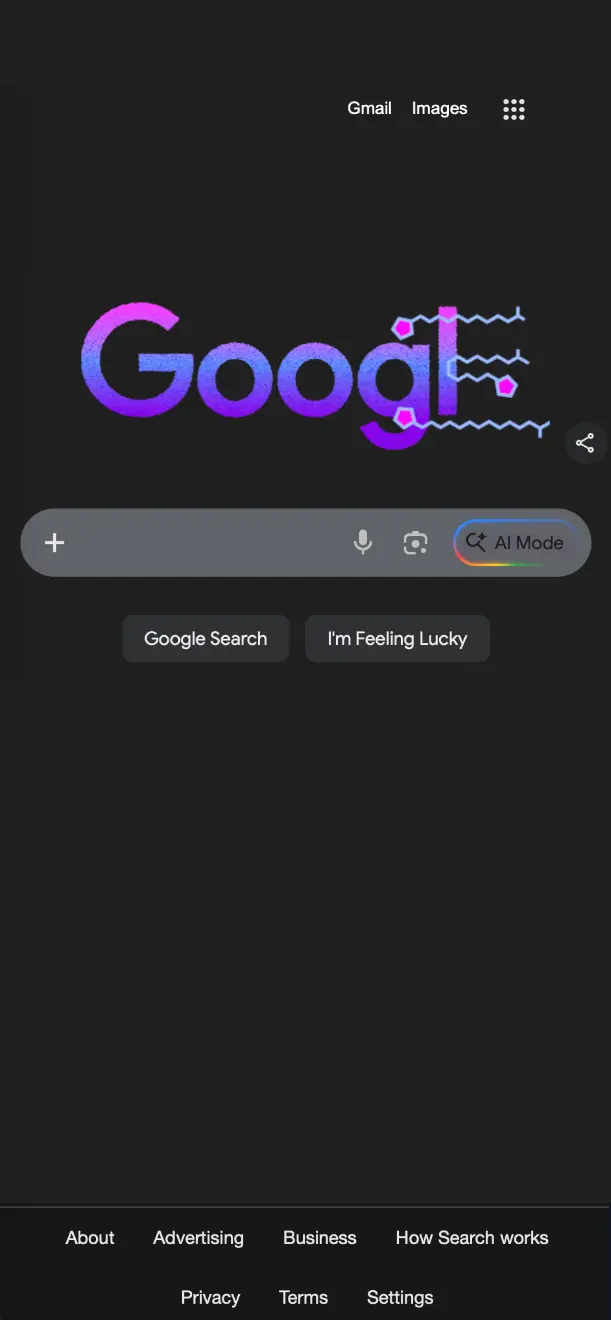Screen dimensions: 611x1320
Task: View the Terms page
Action: click(303, 1297)
